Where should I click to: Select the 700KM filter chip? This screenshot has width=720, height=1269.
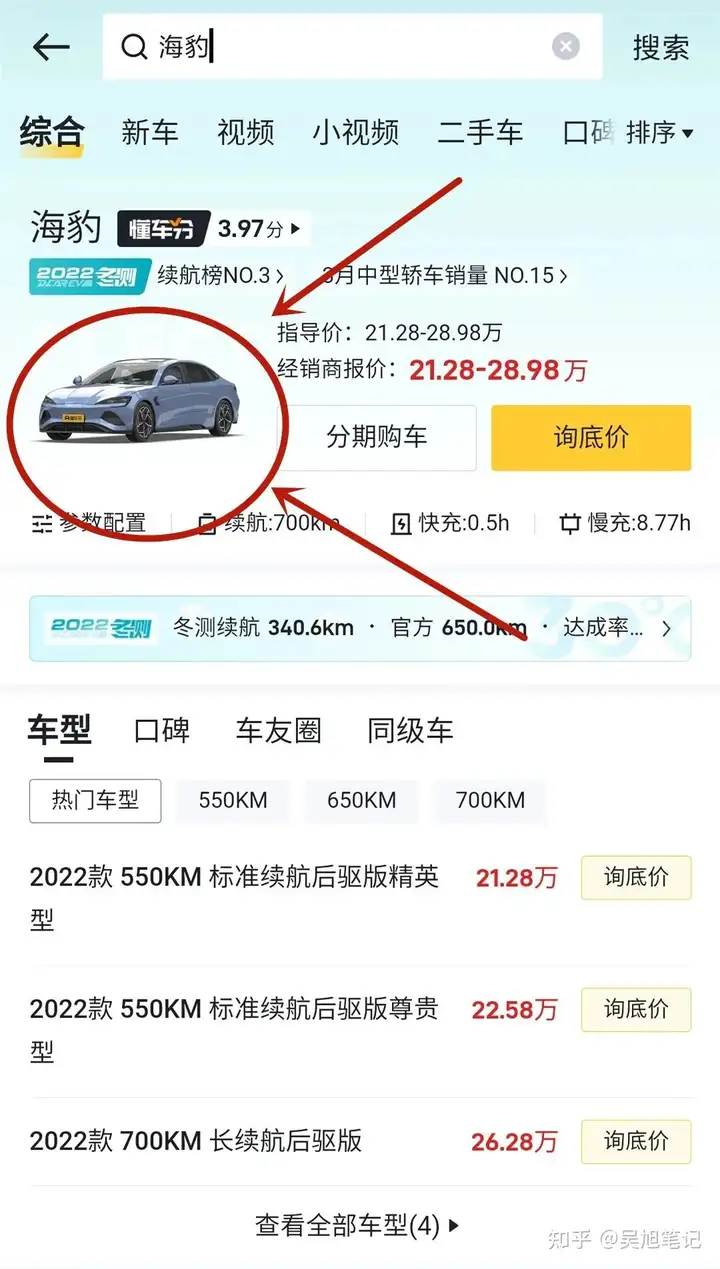[490, 800]
